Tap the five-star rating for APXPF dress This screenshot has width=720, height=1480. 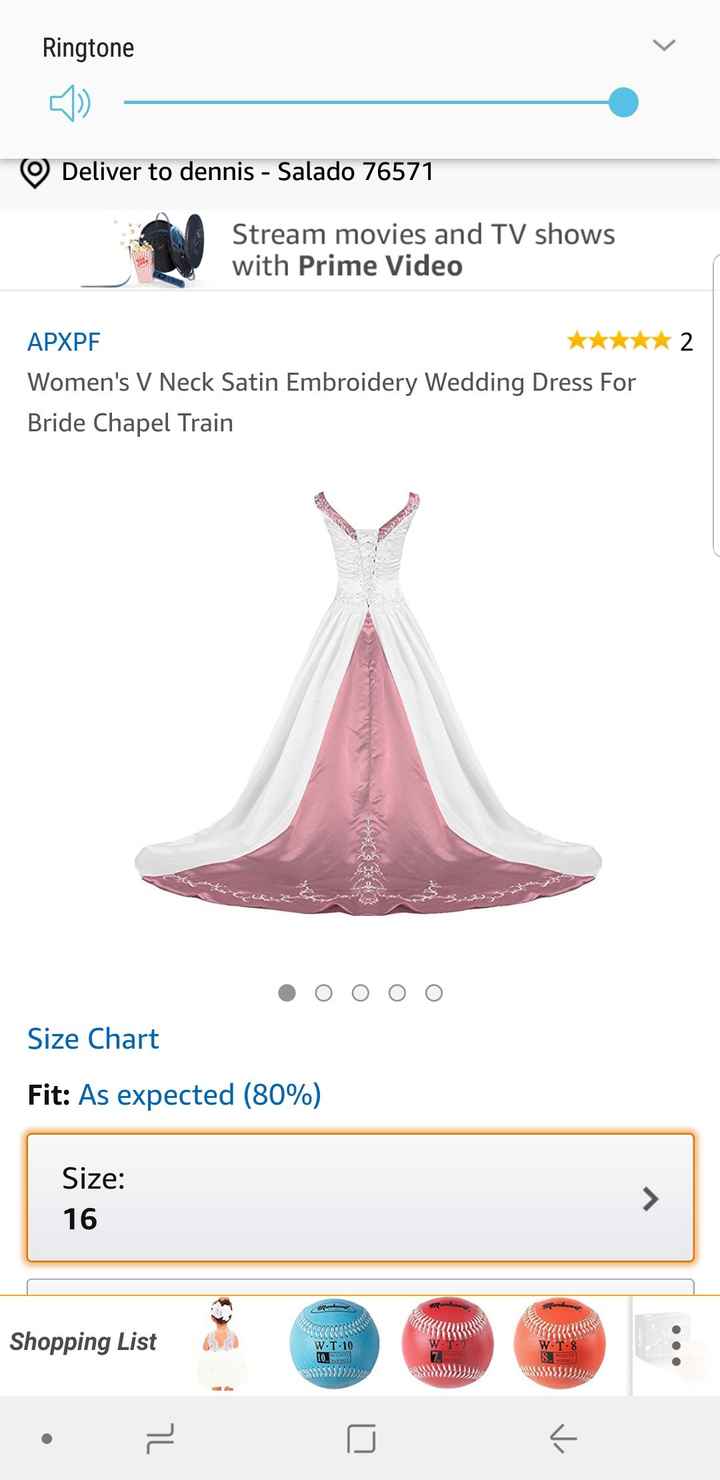click(621, 340)
